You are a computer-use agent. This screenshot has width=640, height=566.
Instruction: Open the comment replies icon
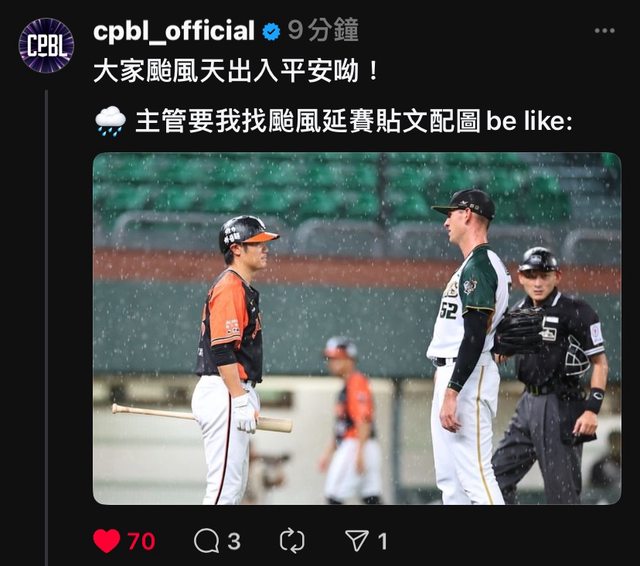tap(206, 541)
